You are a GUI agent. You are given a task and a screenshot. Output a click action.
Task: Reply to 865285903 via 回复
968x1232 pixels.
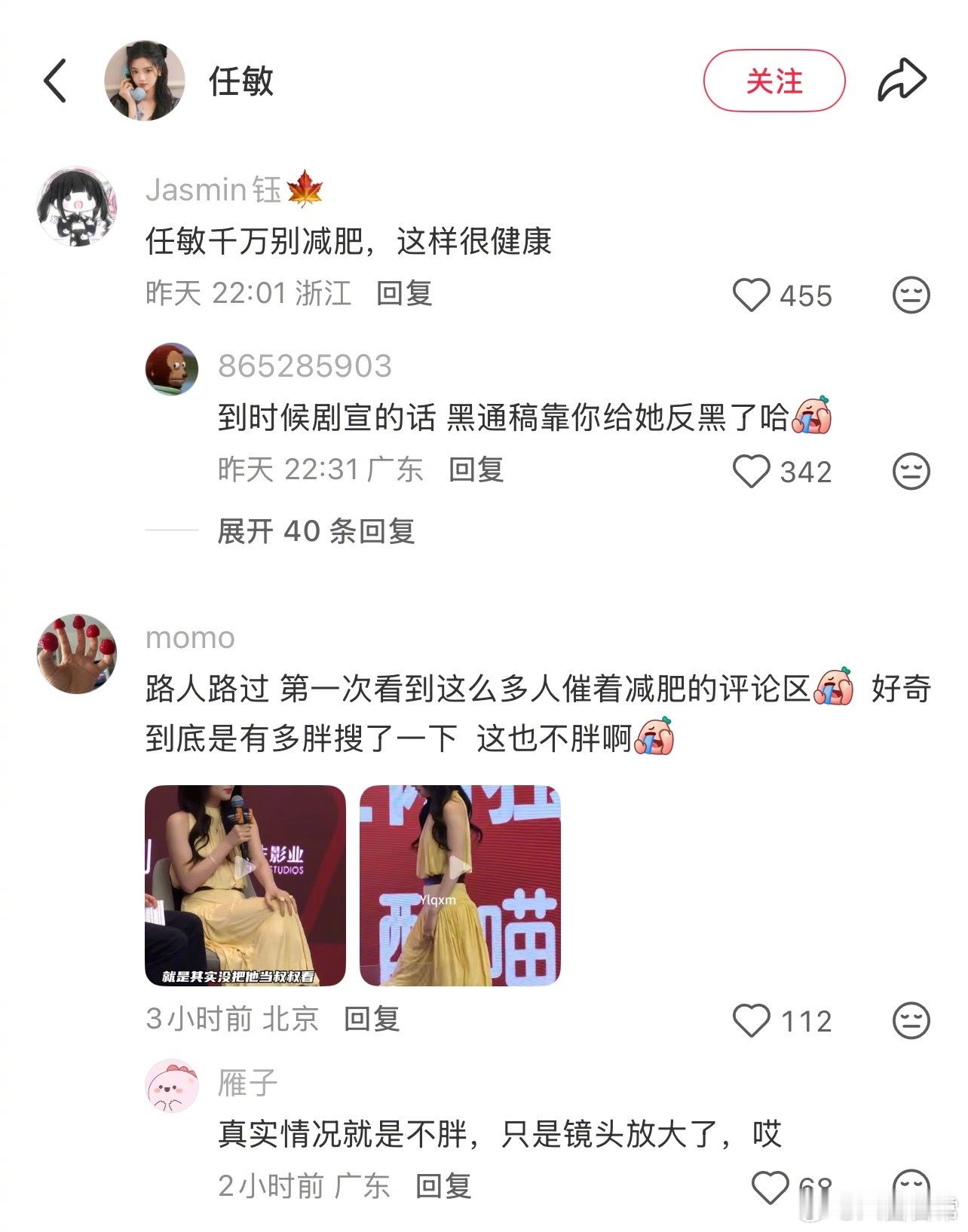click(x=478, y=472)
